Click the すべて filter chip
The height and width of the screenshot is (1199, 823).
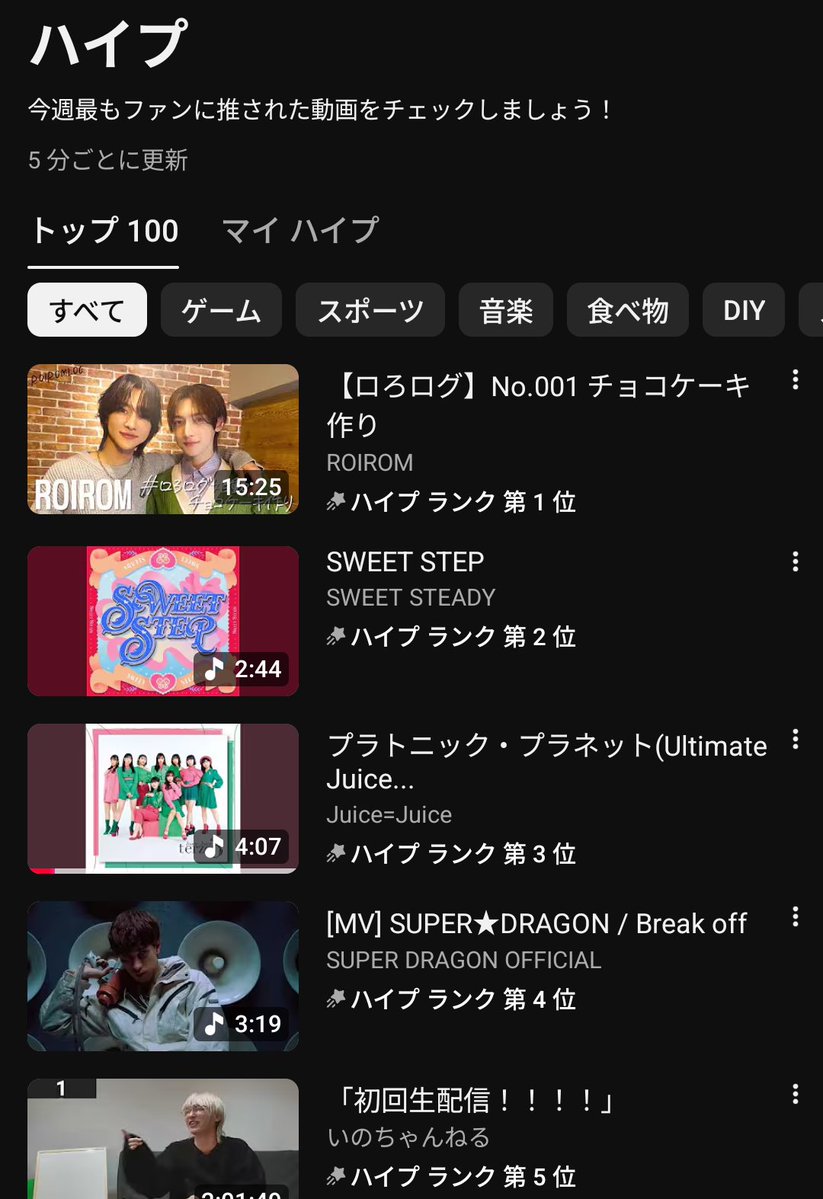coord(86,310)
